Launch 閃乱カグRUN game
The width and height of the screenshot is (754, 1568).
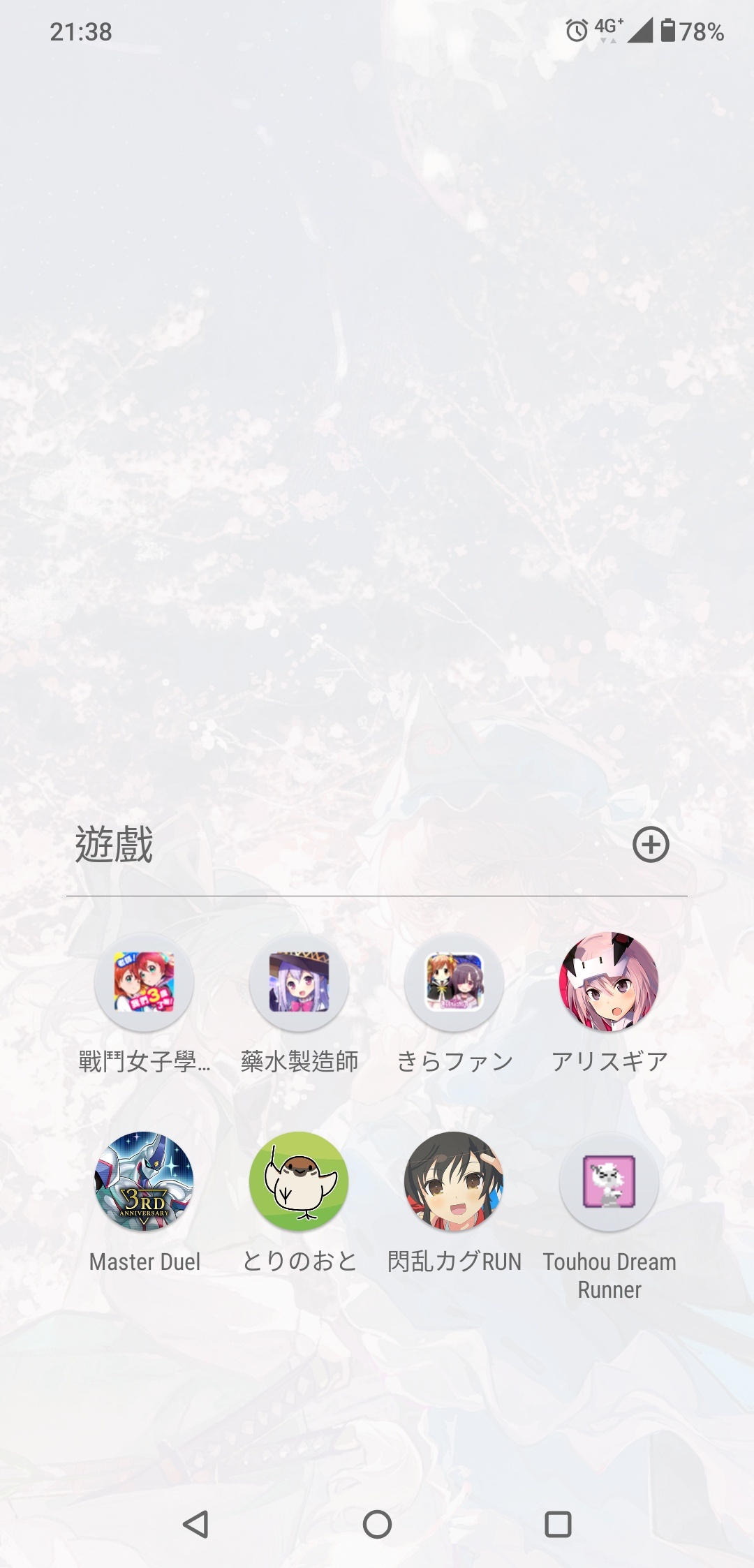tap(454, 1182)
